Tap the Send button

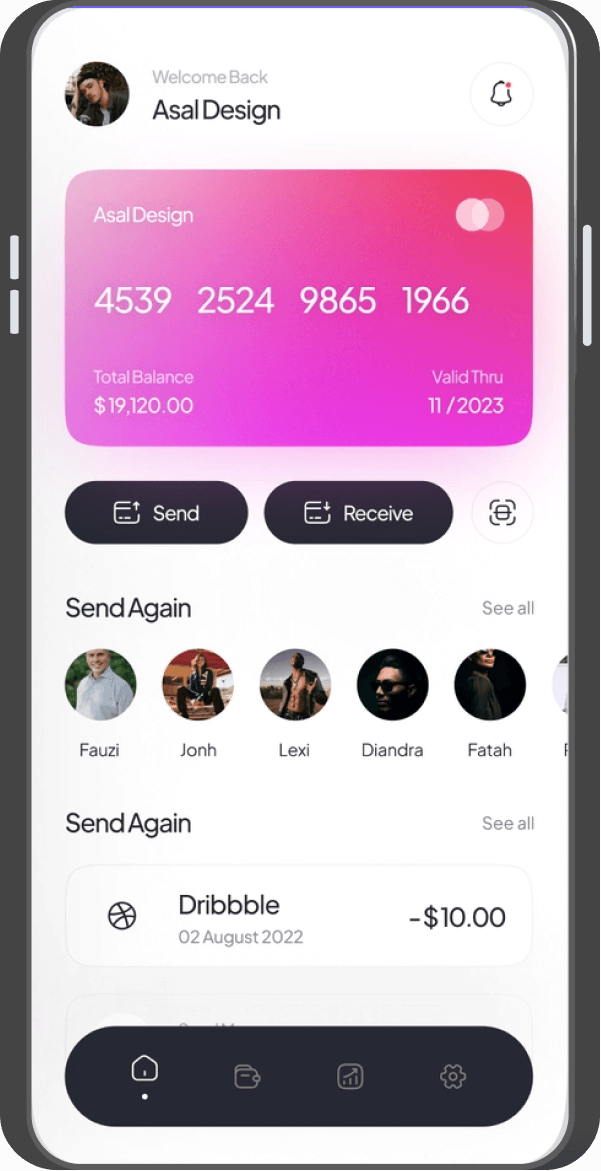coord(156,513)
